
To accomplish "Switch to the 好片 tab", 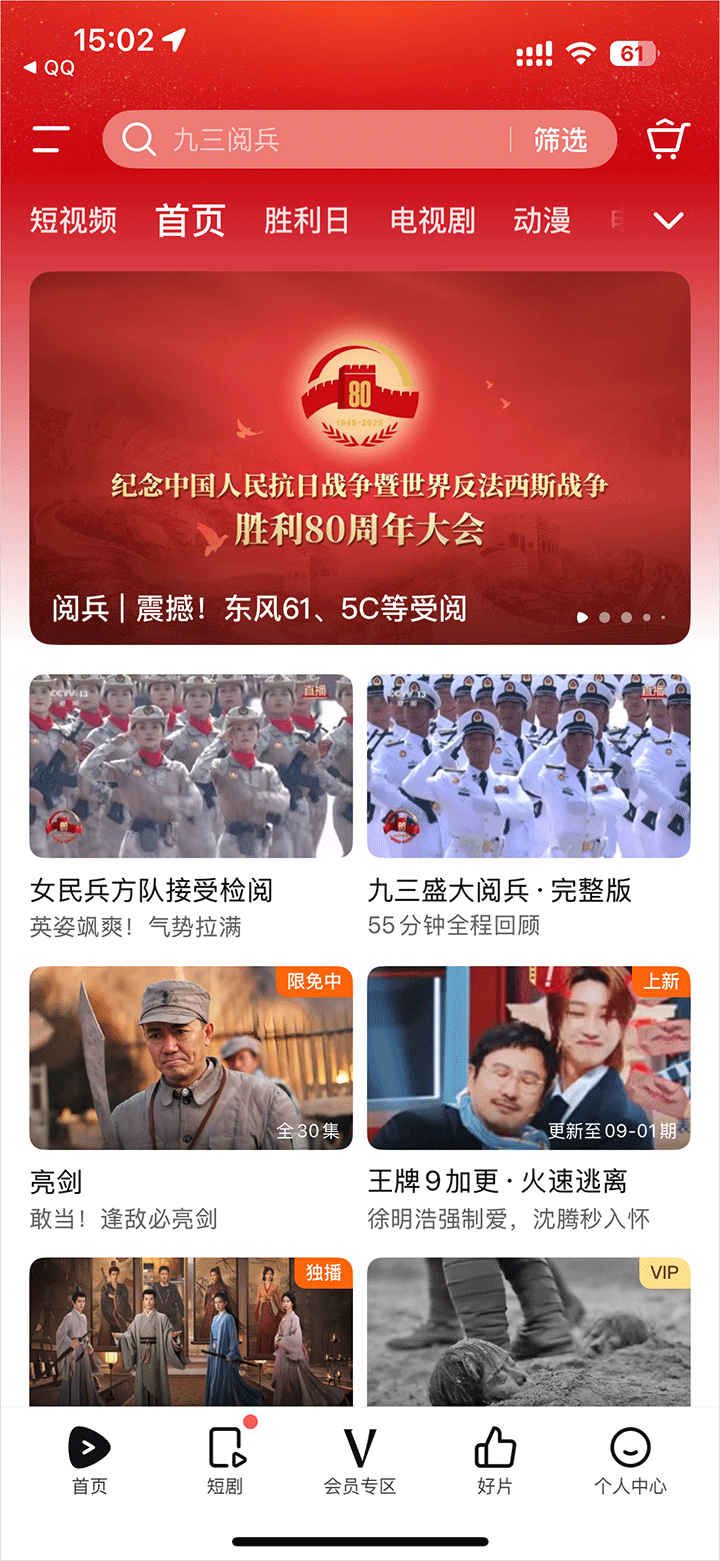I will click(x=494, y=1460).
